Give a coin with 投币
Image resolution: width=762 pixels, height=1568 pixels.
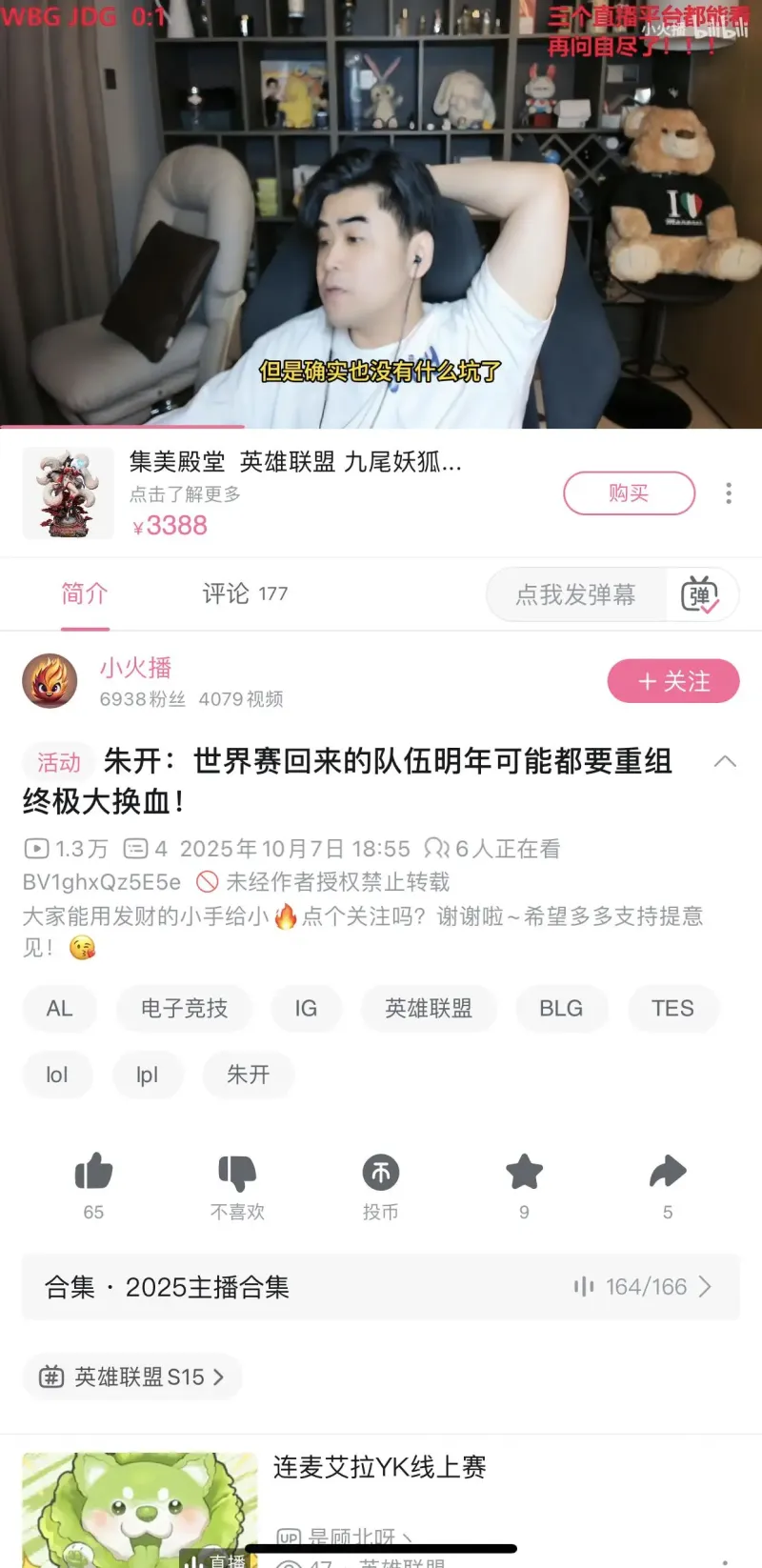381,1174
